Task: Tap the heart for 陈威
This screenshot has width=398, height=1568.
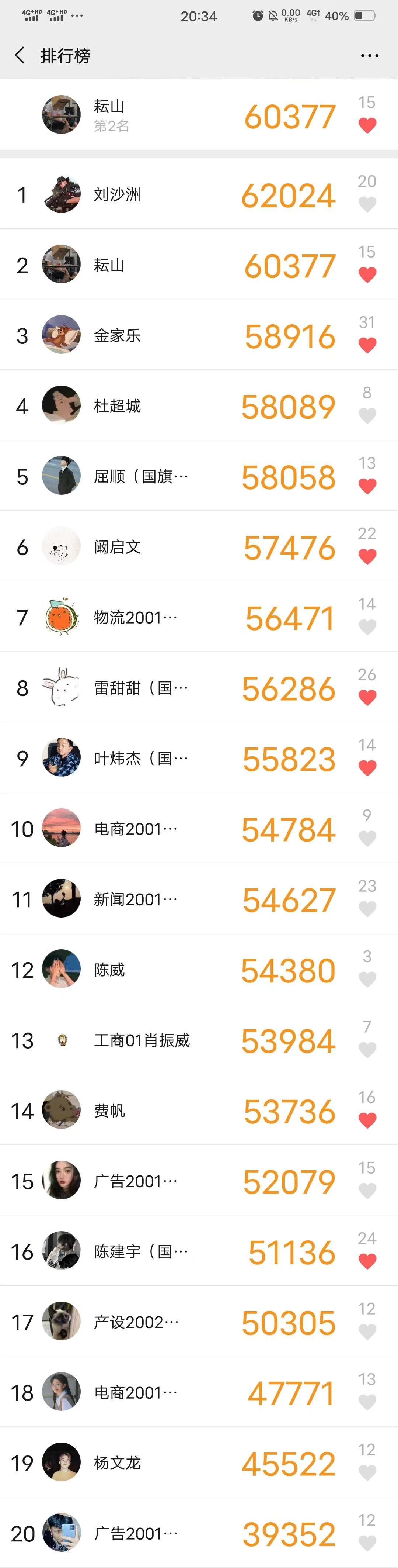Action: pos(367,980)
